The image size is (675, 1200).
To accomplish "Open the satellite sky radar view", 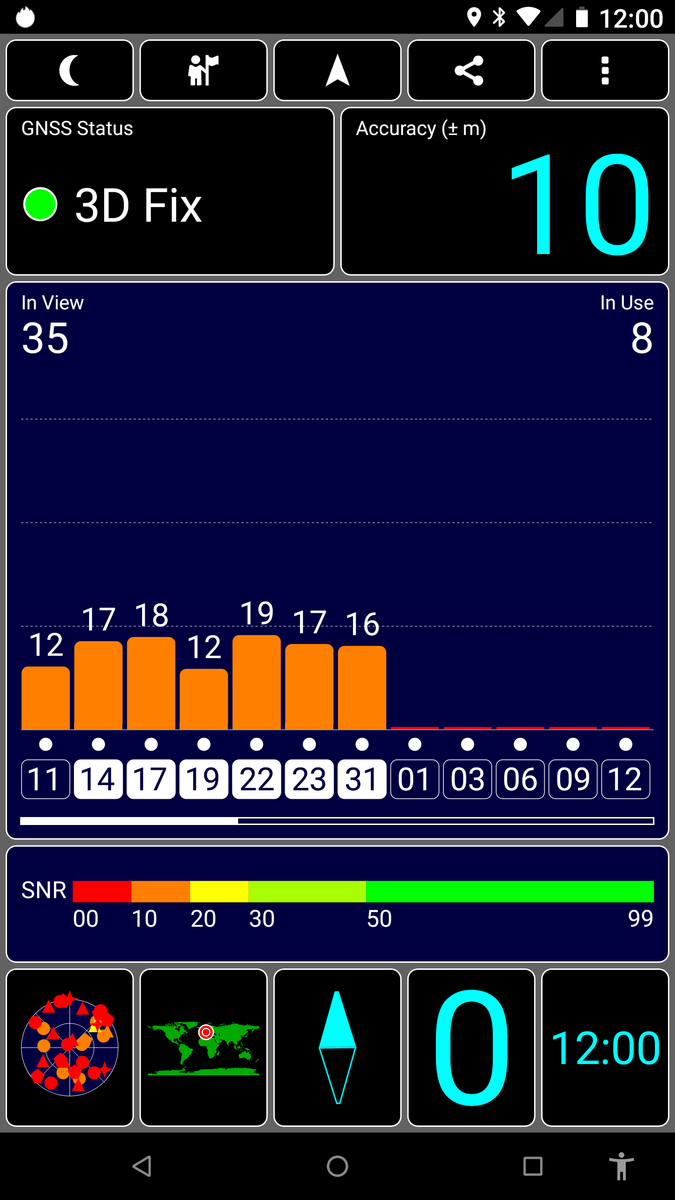I will click(70, 1047).
